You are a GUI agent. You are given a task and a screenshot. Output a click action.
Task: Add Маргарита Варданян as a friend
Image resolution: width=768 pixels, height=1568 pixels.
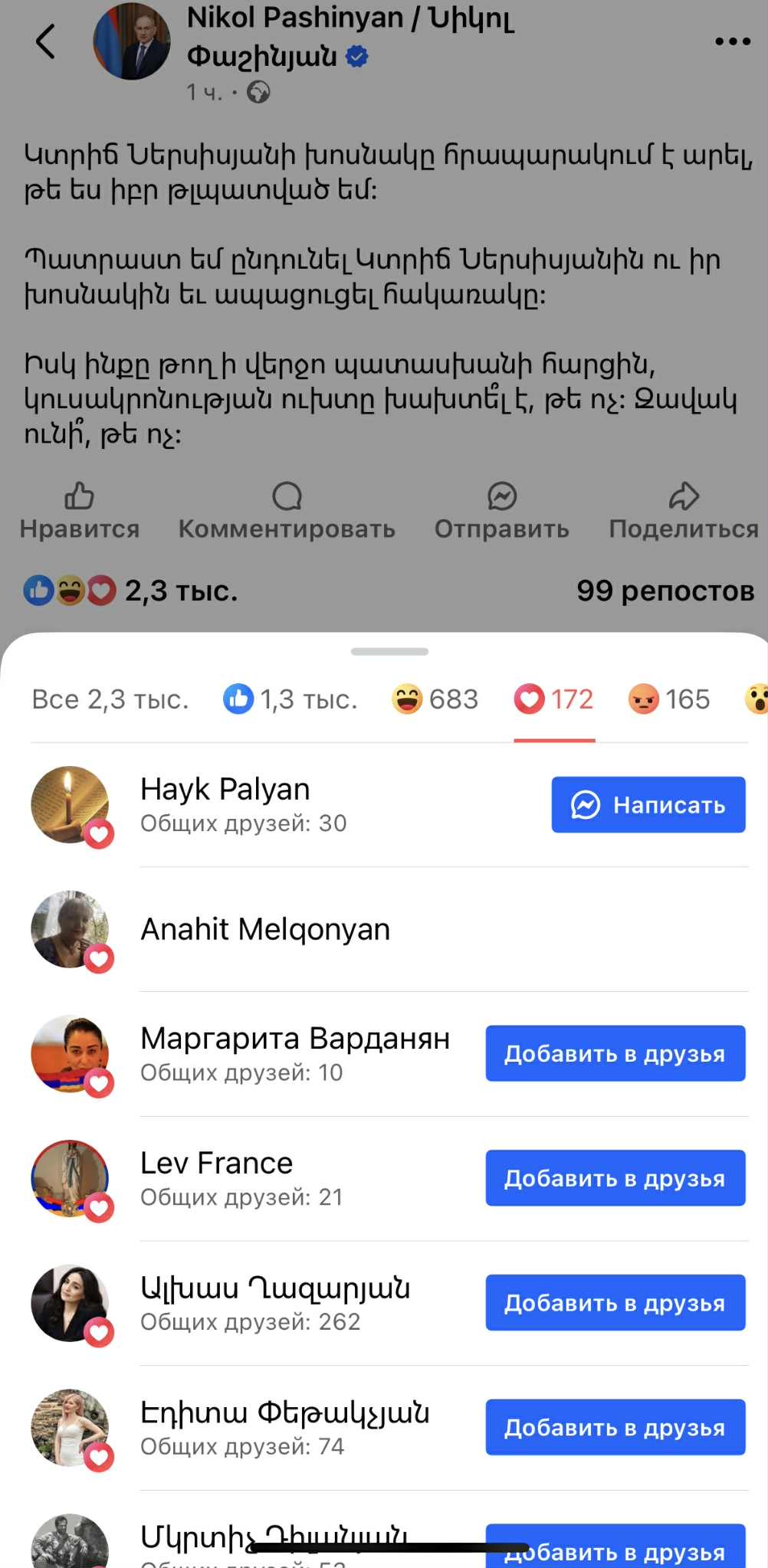[615, 1053]
